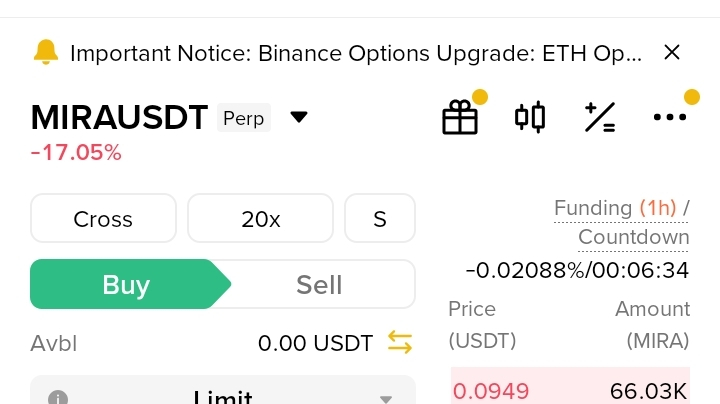
Task: Open the profit and loss calculator
Action: [x=600, y=118]
